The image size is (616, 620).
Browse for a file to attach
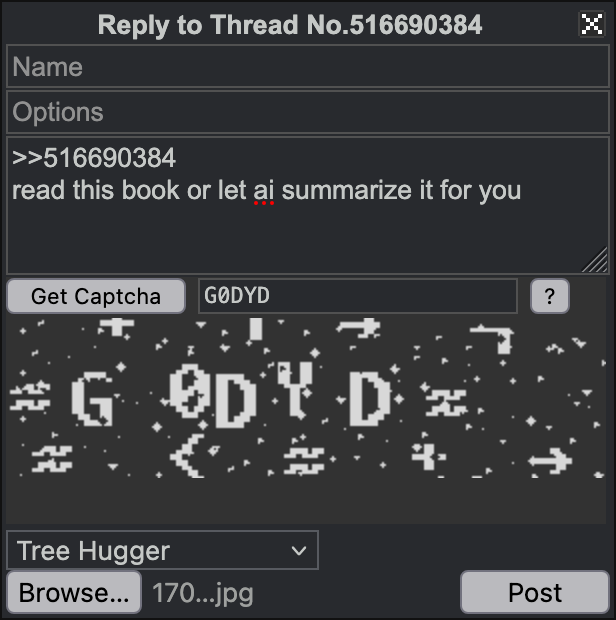(74, 592)
